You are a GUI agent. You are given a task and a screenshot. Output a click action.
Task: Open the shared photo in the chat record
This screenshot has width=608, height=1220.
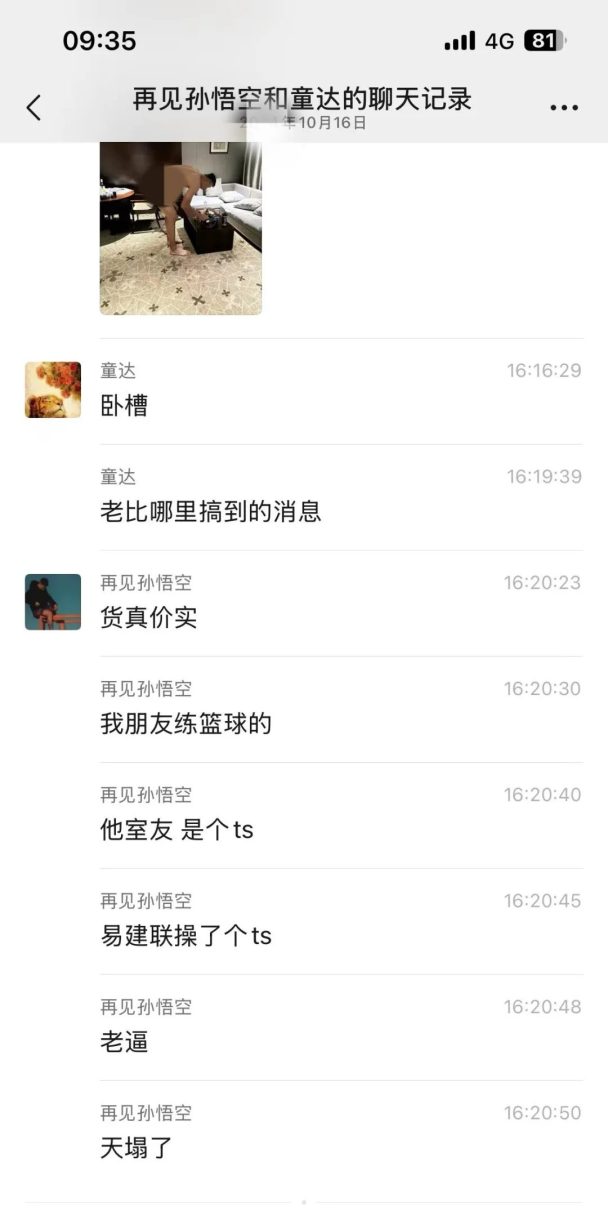pos(181,228)
